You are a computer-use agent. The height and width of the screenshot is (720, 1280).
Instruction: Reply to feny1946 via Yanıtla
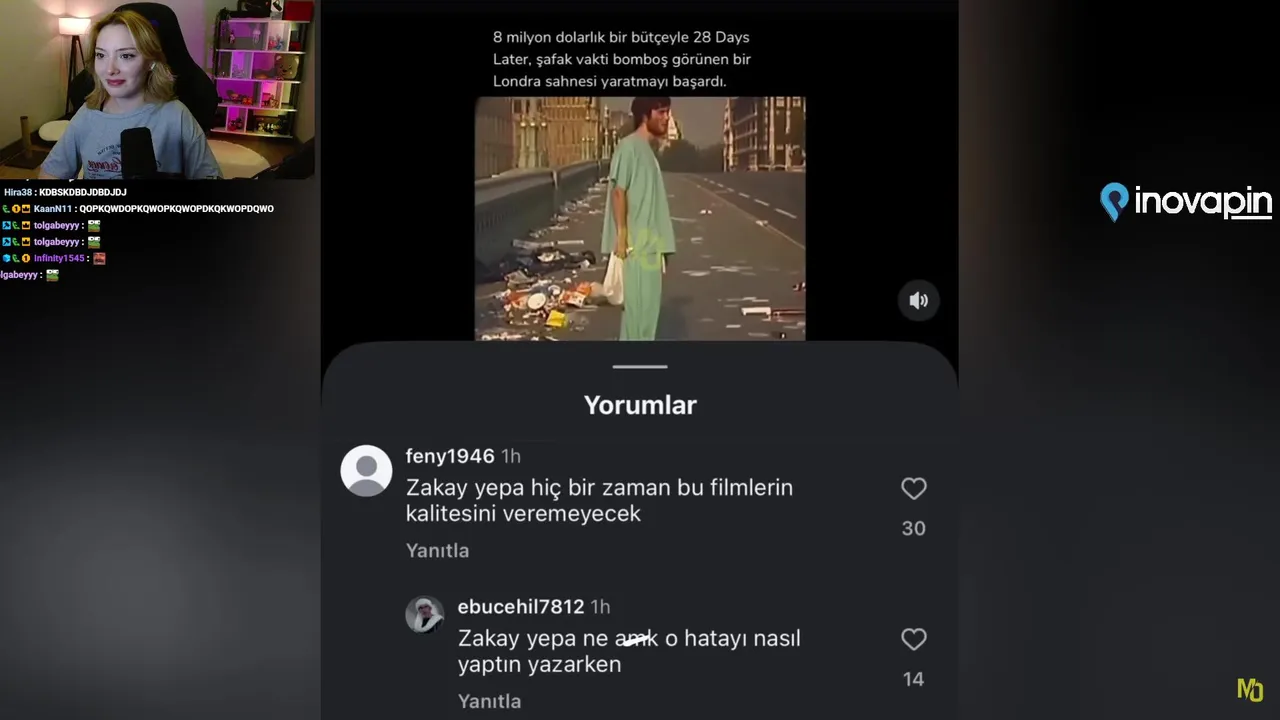pyautogui.click(x=437, y=550)
